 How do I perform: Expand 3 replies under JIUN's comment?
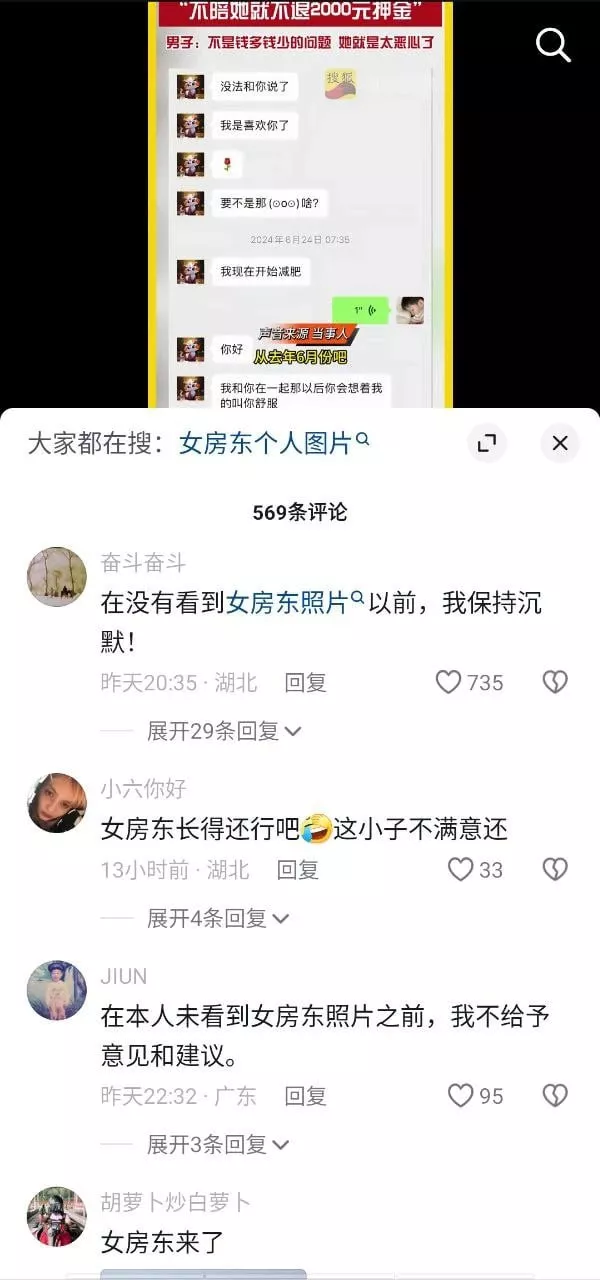(x=218, y=1144)
